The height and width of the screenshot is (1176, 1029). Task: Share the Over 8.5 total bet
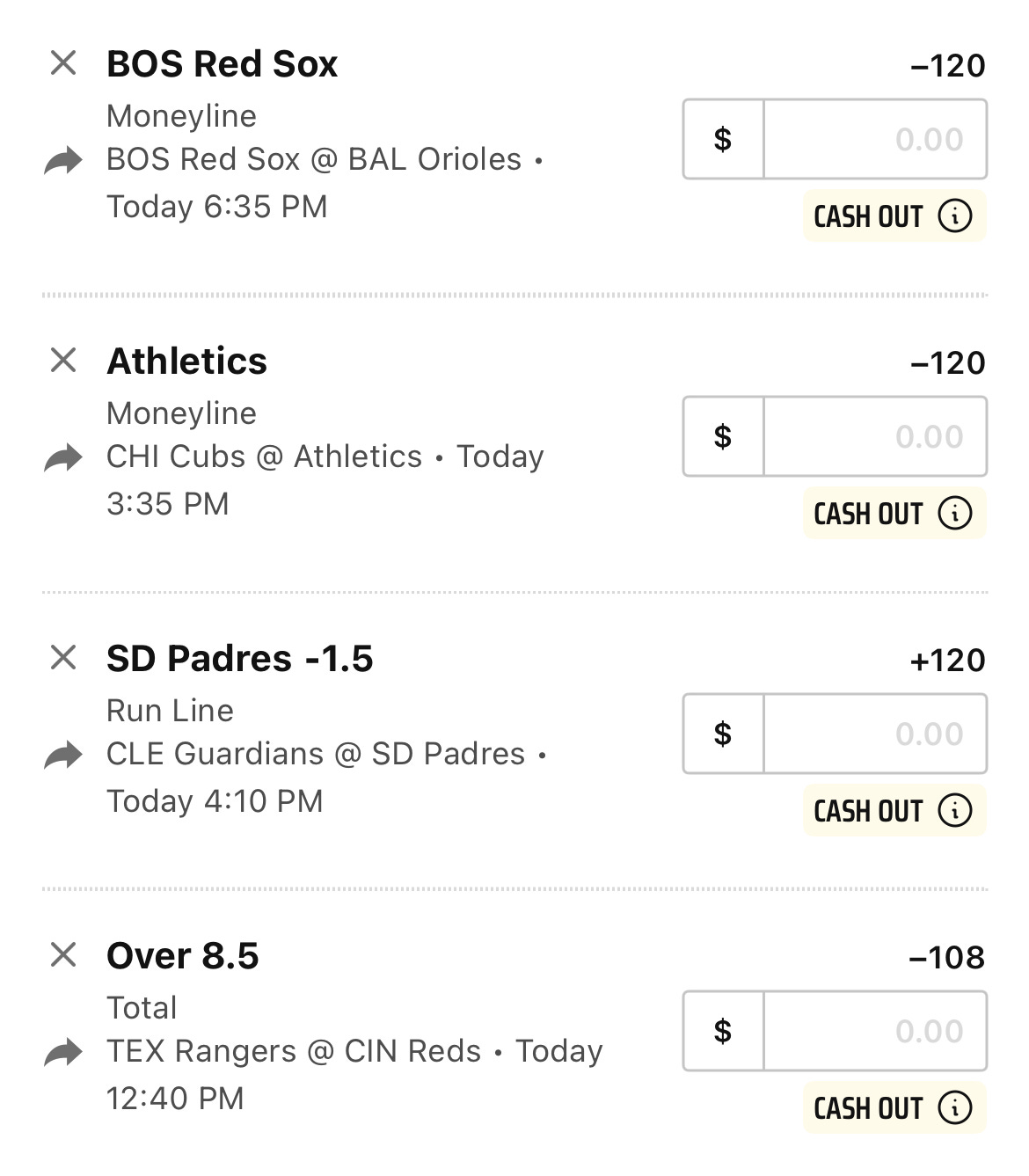[x=63, y=1053]
